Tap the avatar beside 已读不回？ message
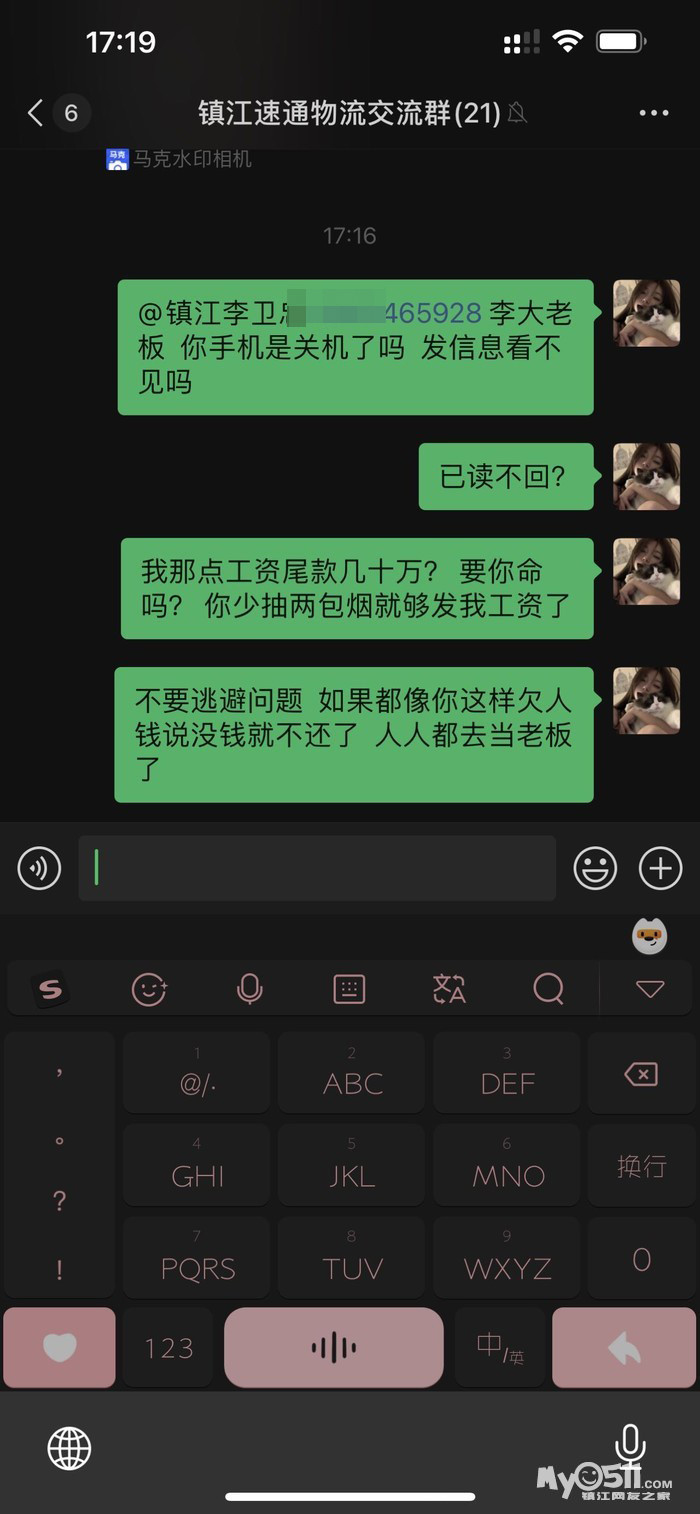Image resolution: width=700 pixels, height=1514 pixels. click(x=646, y=476)
